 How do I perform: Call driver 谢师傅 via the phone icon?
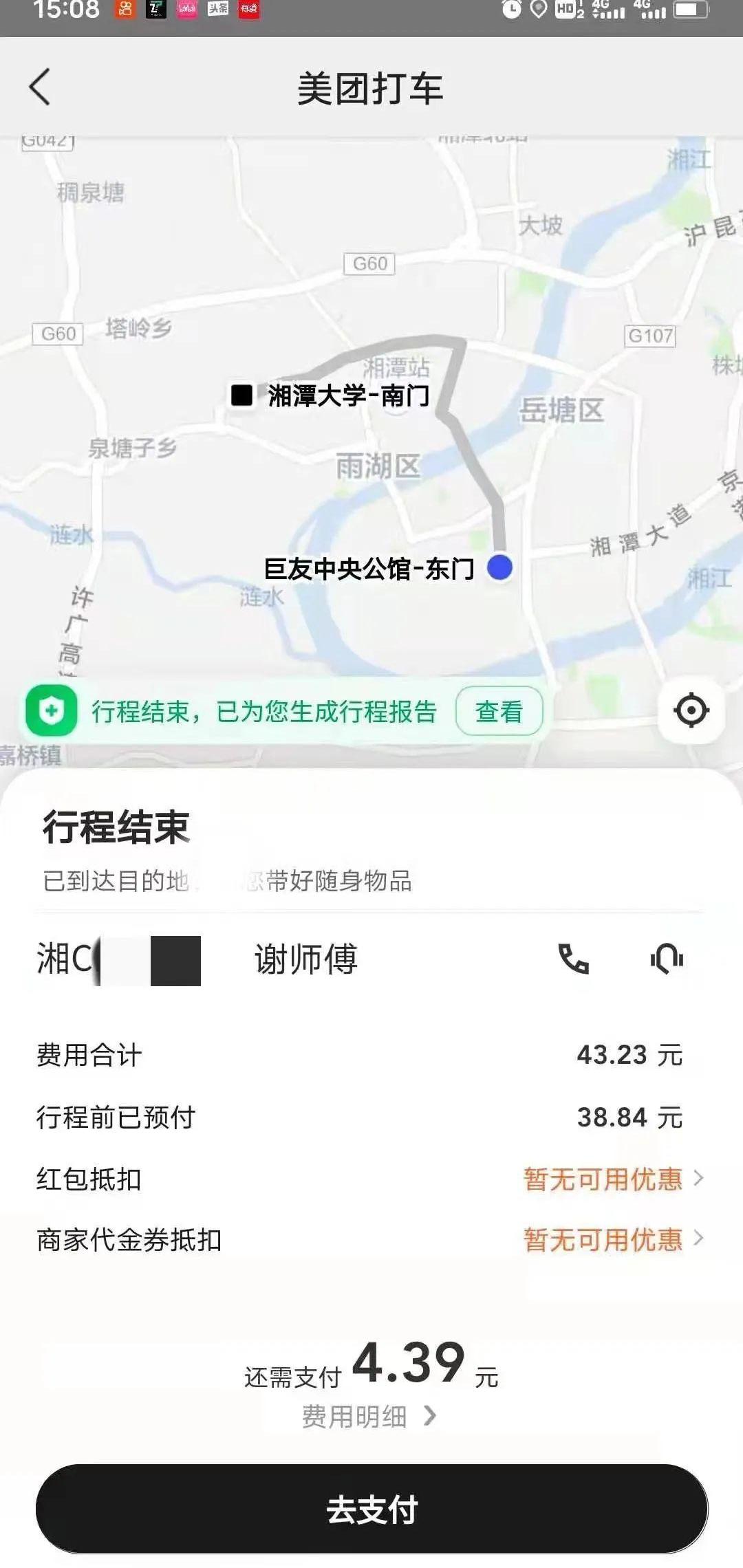pyautogui.click(x=573, y=959)
